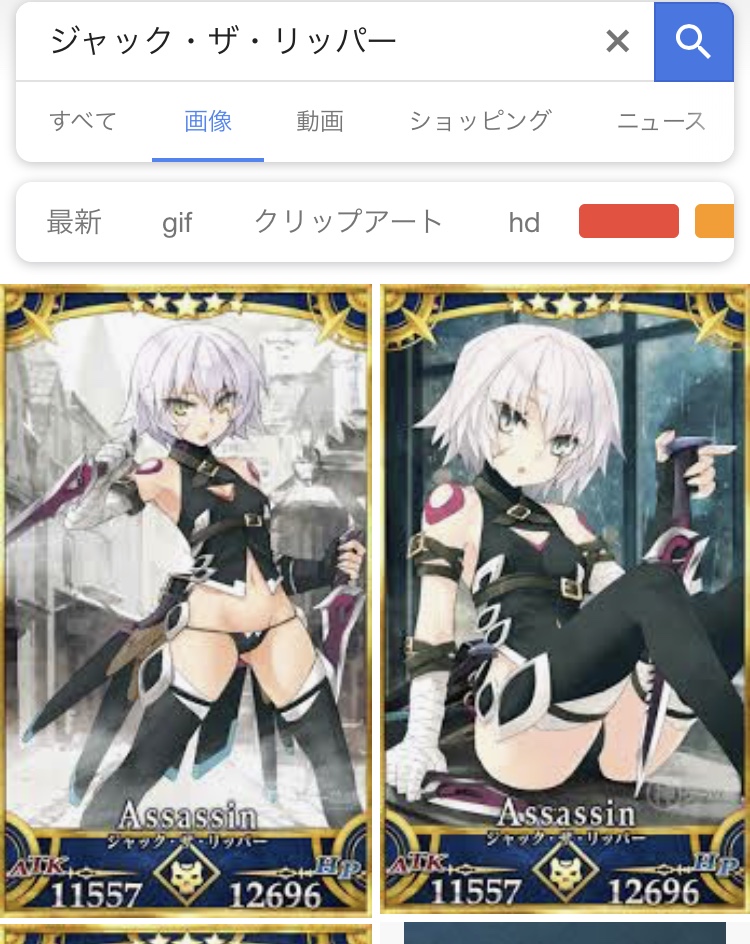Open the right sitting Assassin card image
The width and height of the screenshot is (750, 944).
coord(564,598)
